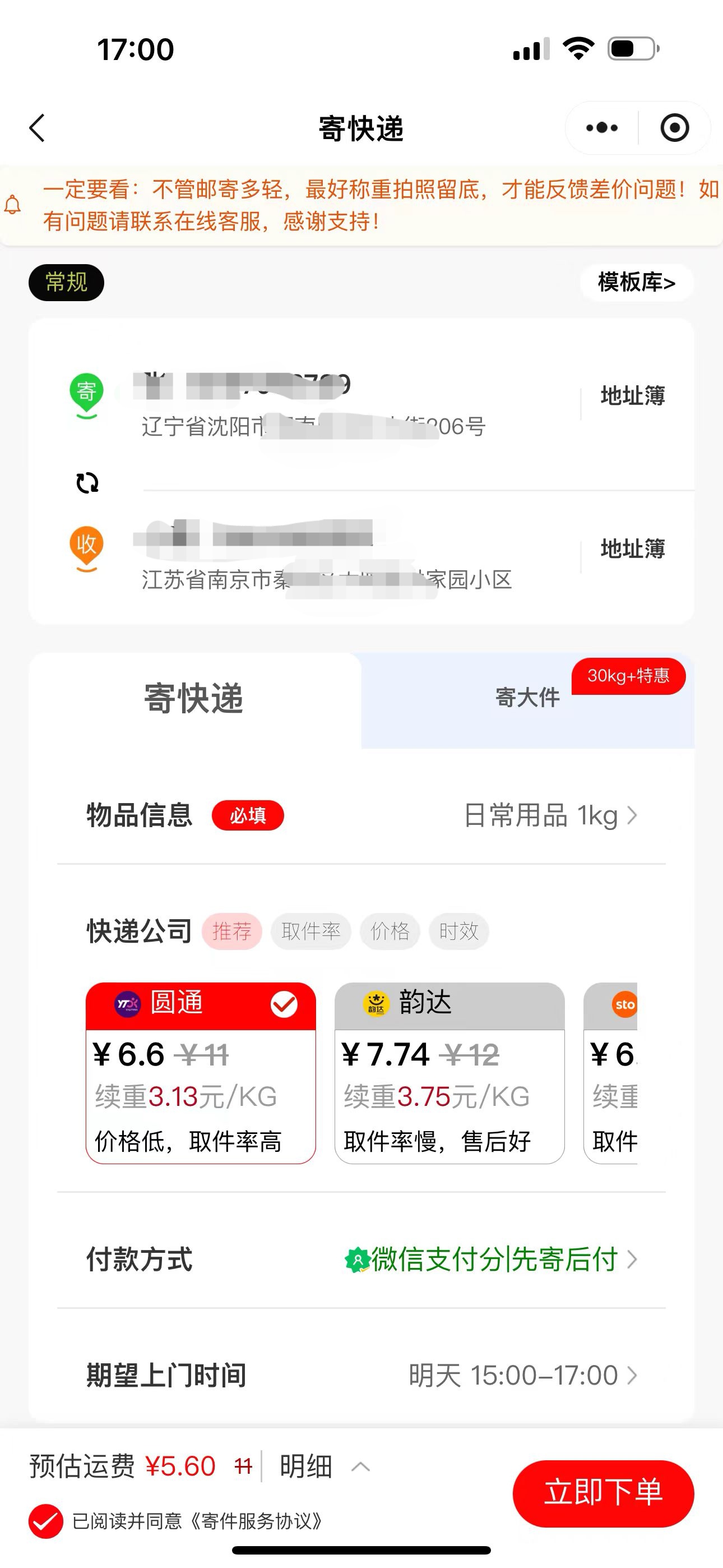Open sender's 地址簿 address book
Screen dimensions: 723x1568
632,396
